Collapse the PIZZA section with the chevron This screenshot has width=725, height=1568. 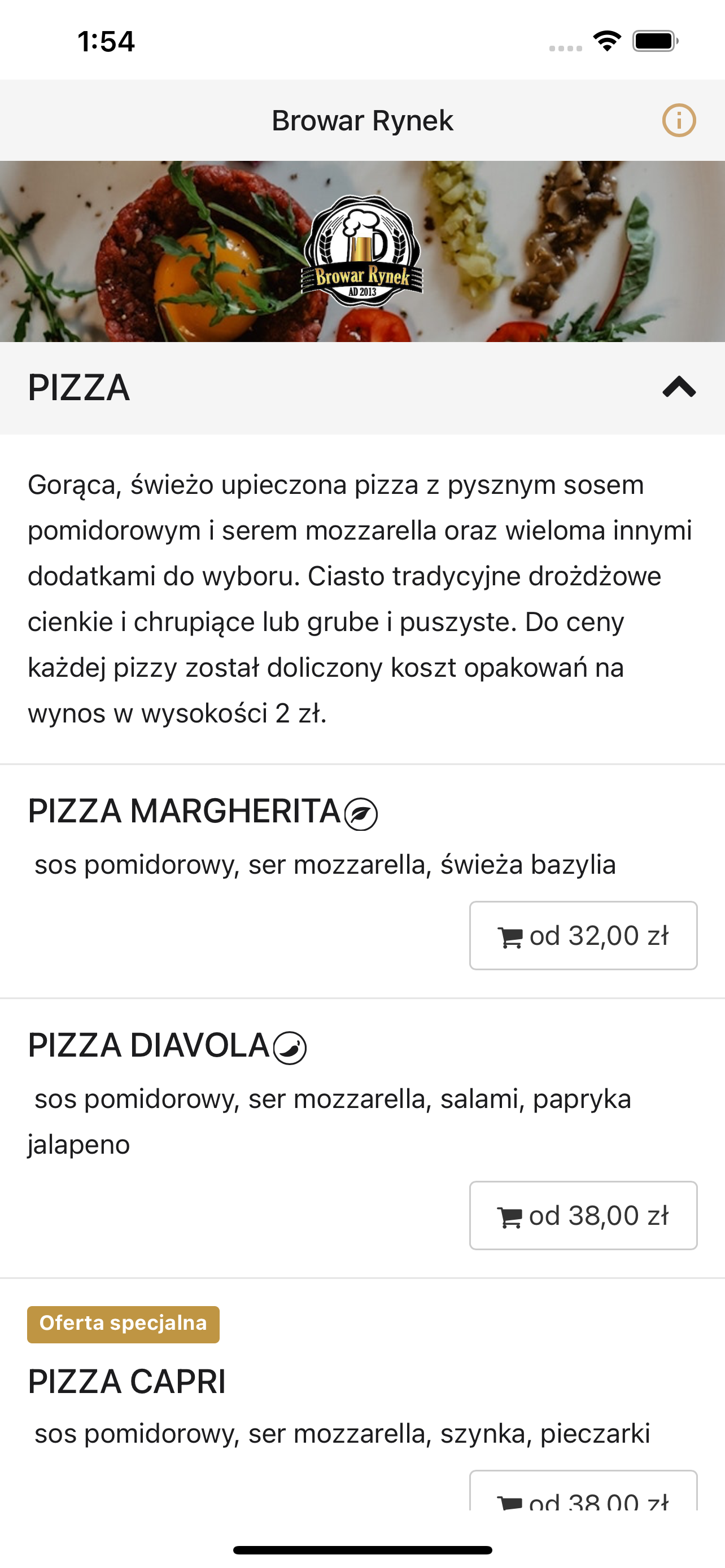(x=678, y=388)
